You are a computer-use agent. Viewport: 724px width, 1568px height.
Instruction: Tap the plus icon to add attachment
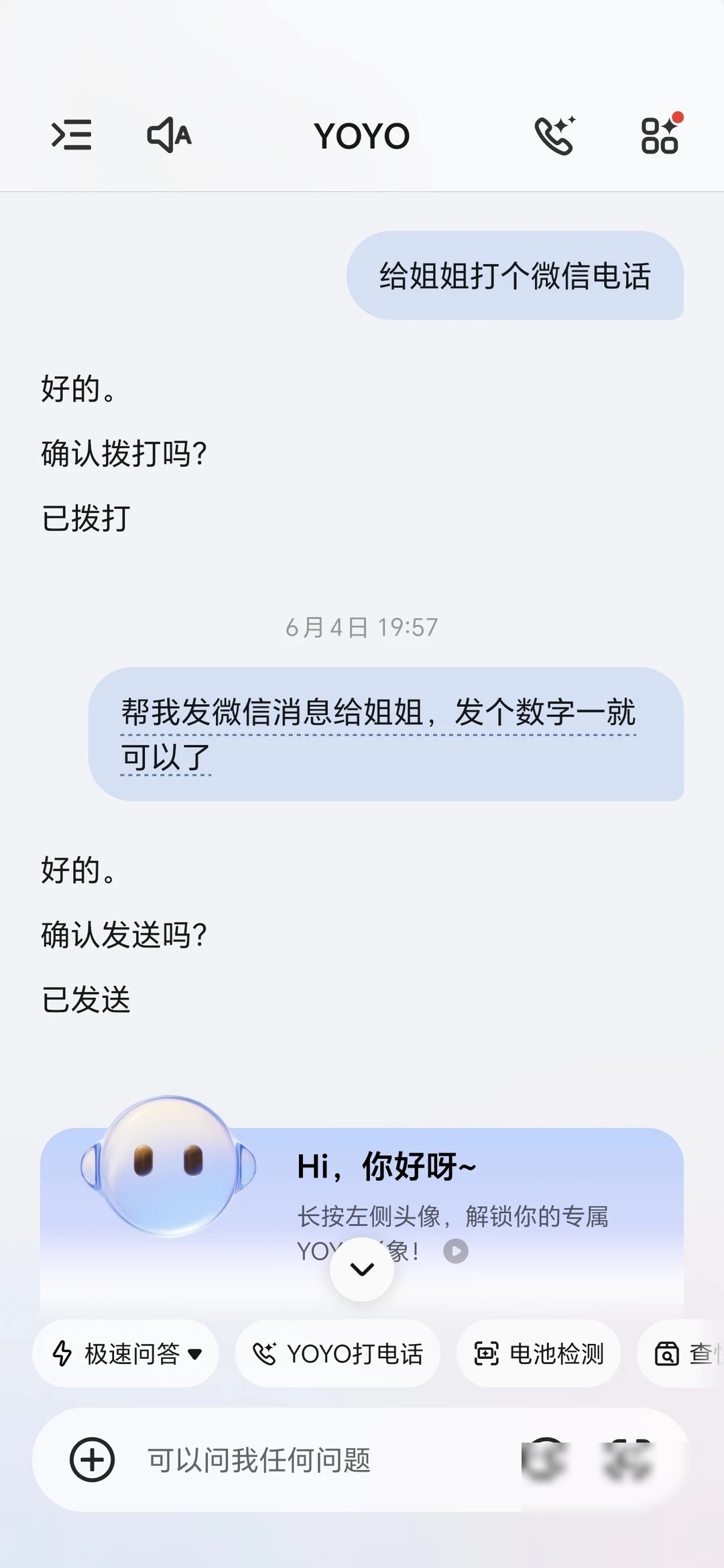coord(92,1460)
